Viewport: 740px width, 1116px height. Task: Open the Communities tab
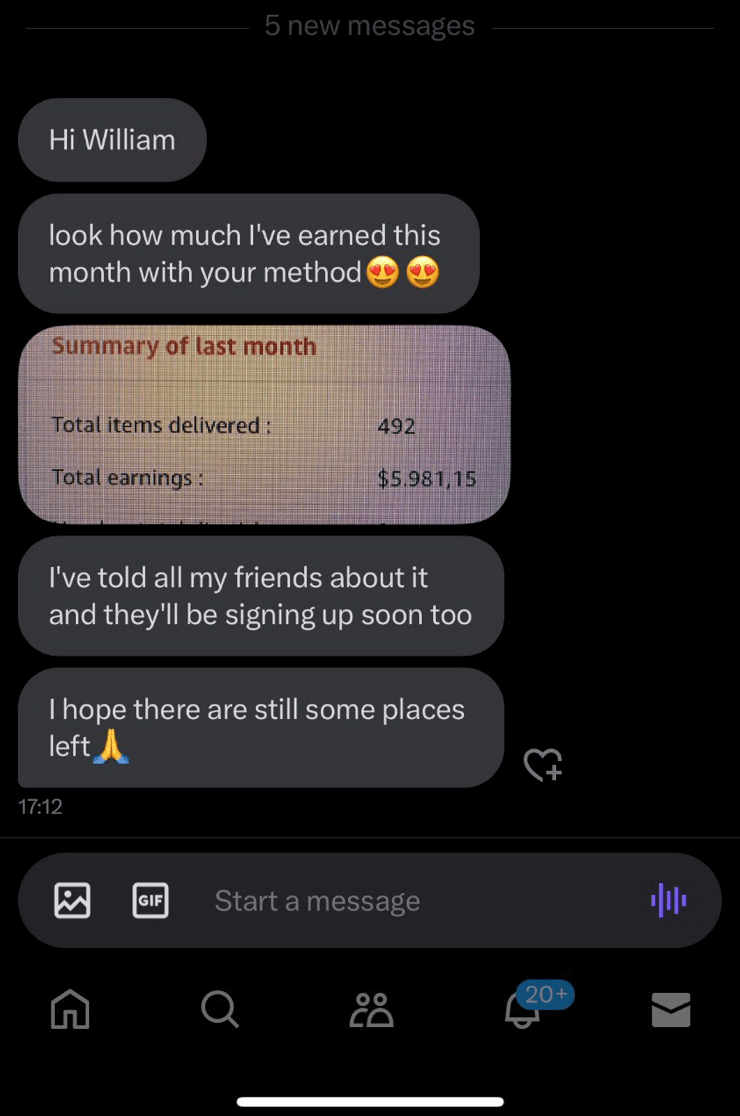[x=371, y=1010]
